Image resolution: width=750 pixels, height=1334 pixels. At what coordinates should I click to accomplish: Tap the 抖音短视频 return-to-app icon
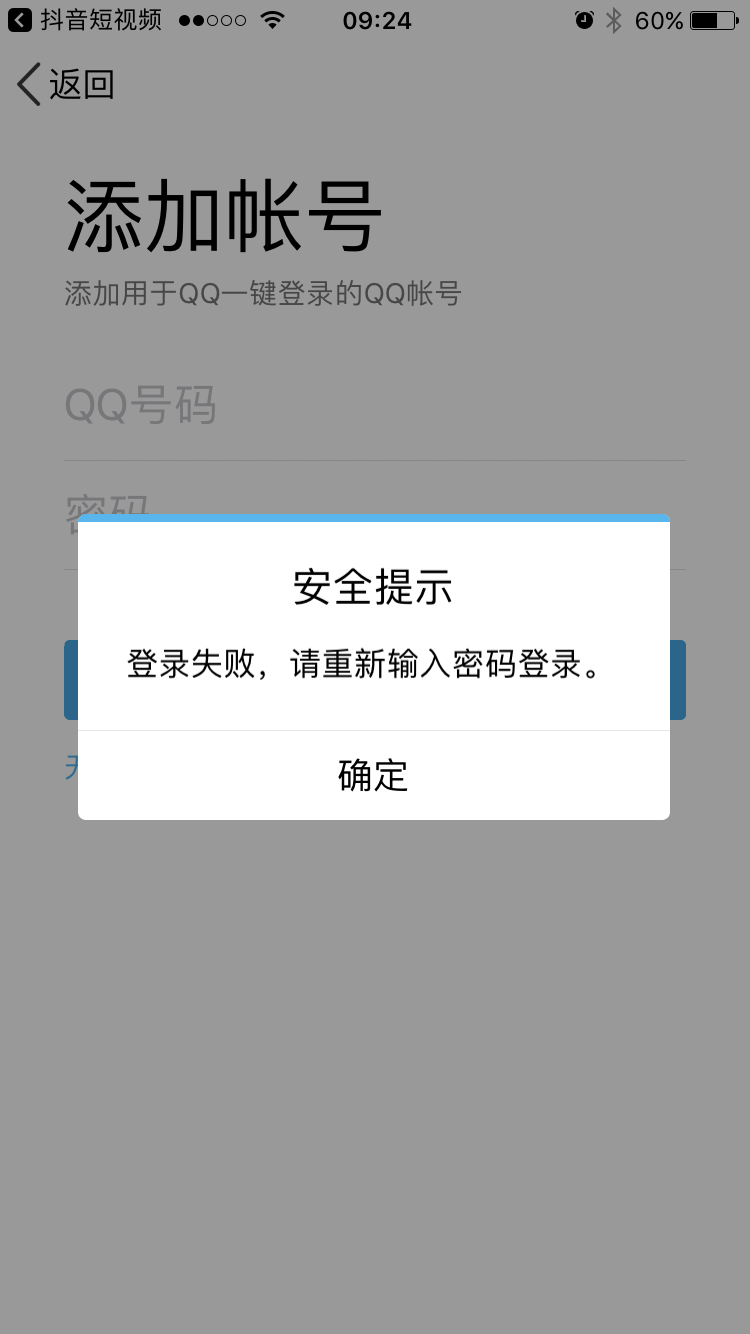point(19,18)
